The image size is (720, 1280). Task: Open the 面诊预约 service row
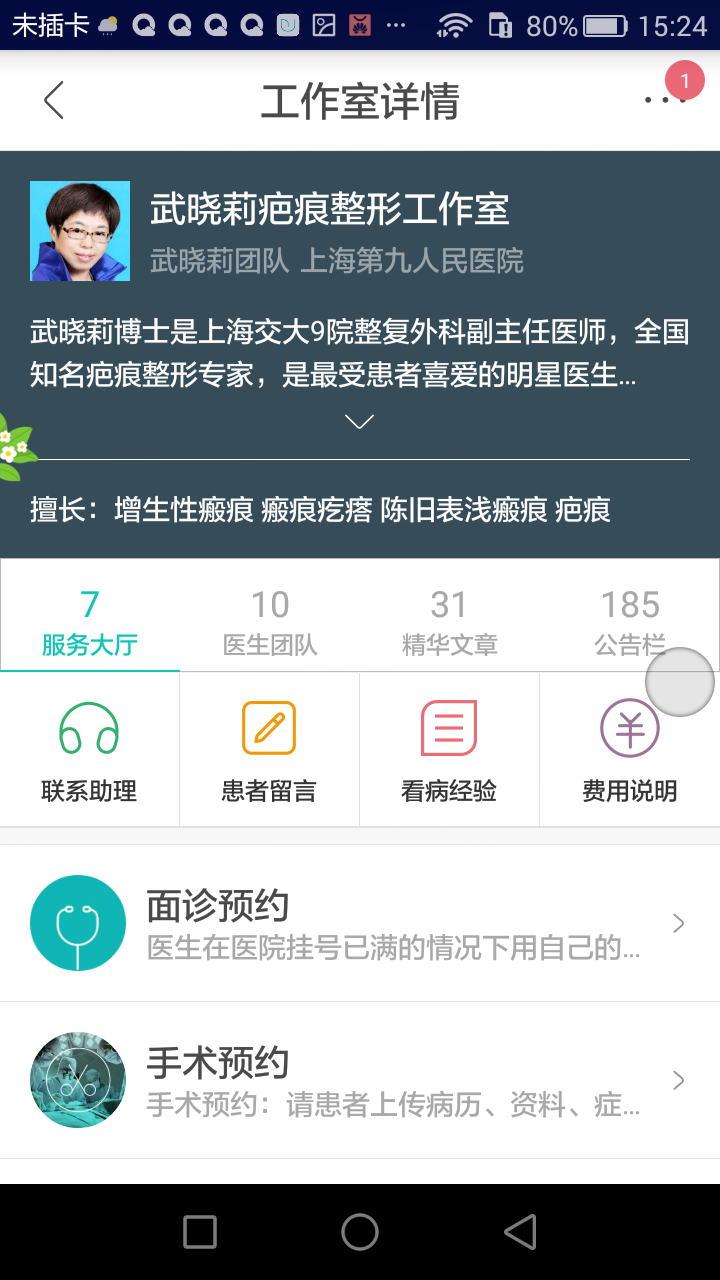tap(360, 923)
